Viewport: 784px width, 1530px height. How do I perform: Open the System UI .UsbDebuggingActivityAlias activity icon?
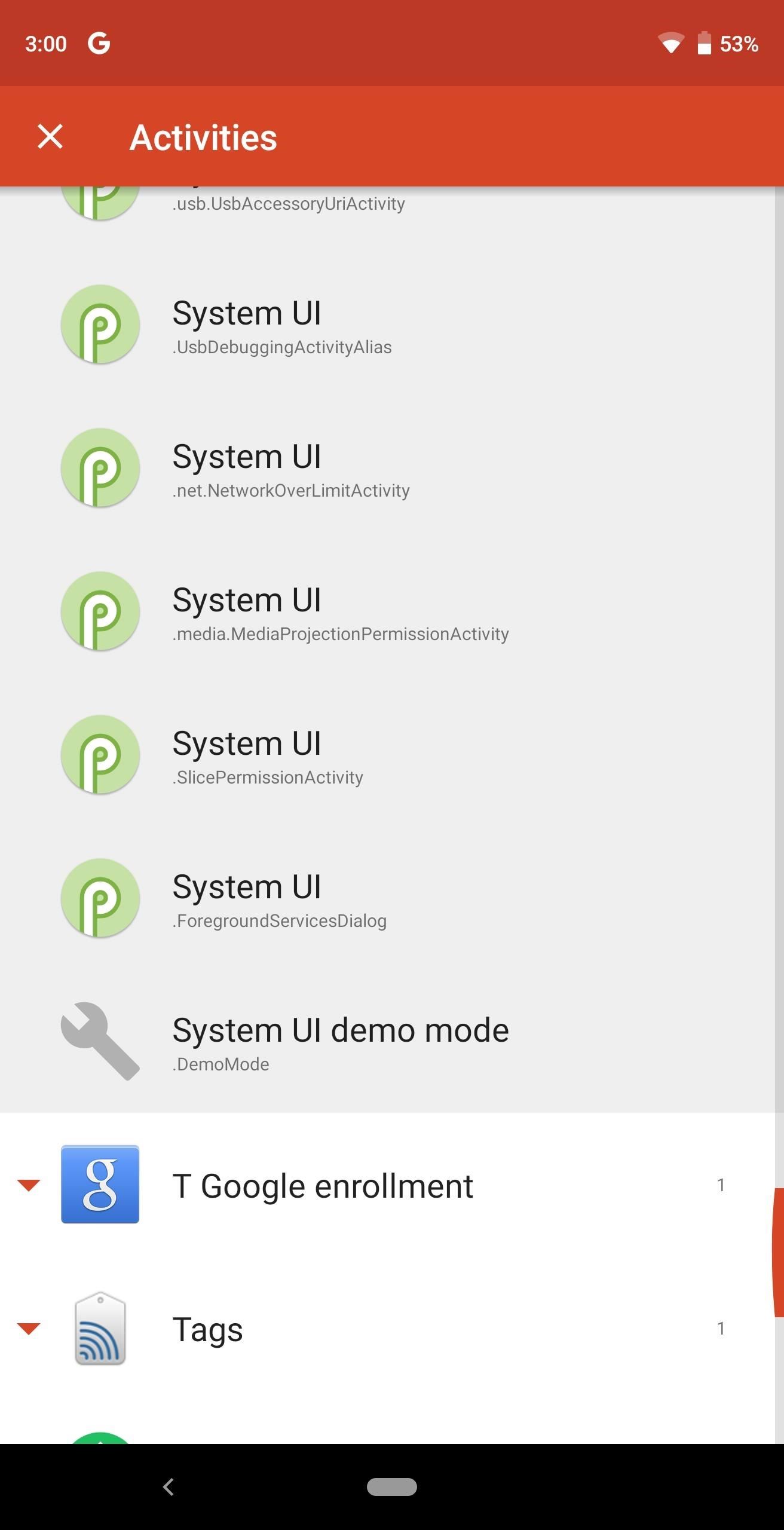click(100, 325)
